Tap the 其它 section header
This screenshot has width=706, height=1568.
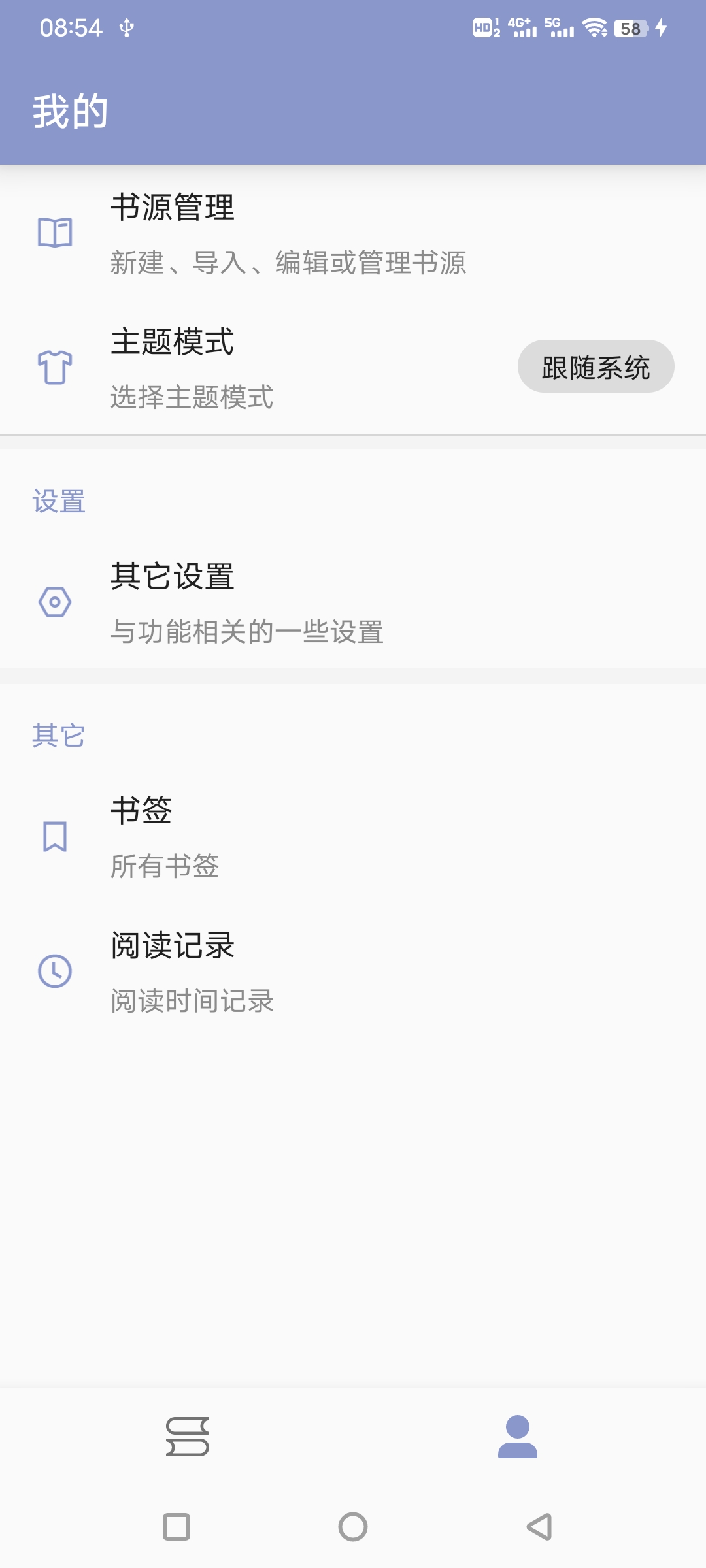point(58,735)
